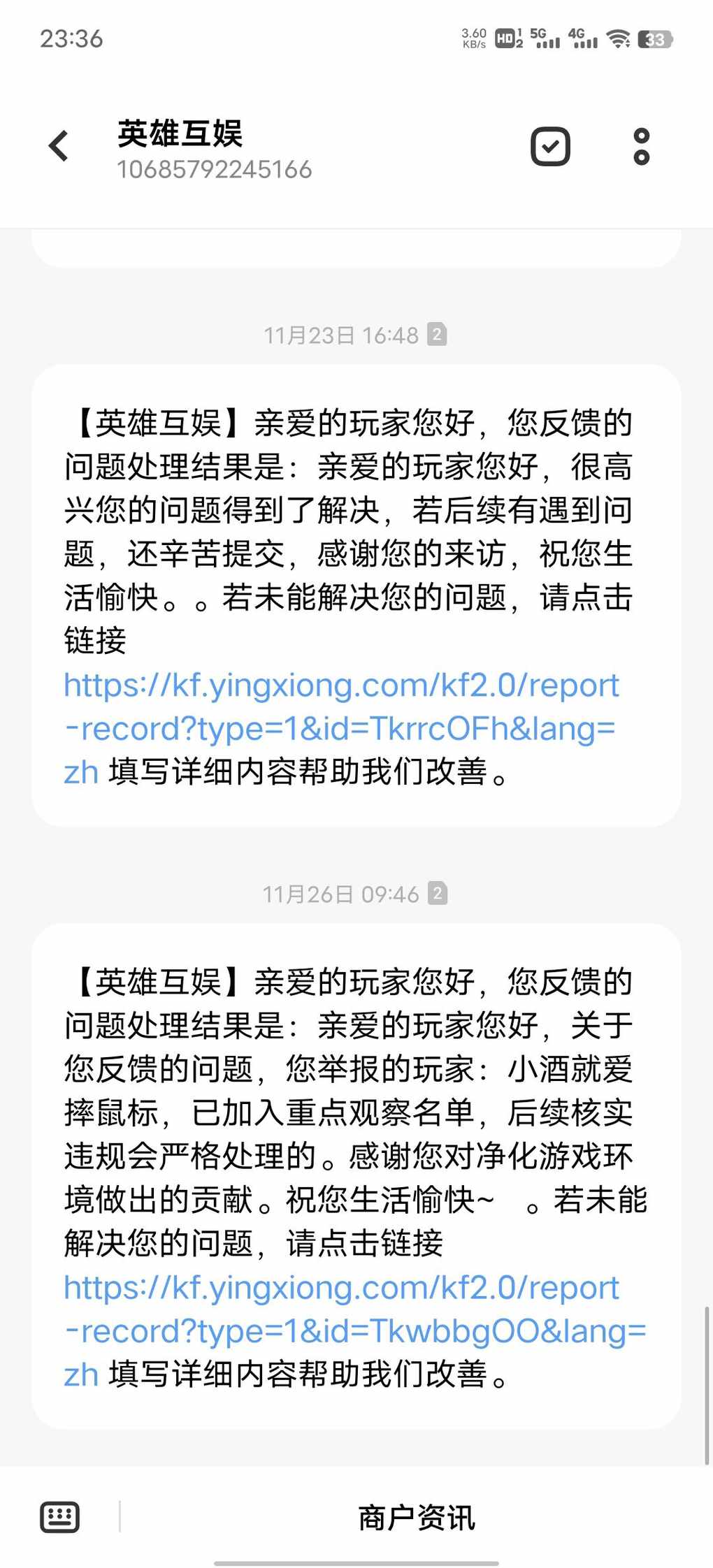
Task: Tap the checkbox icon in the header
Action: coord(550,146)
